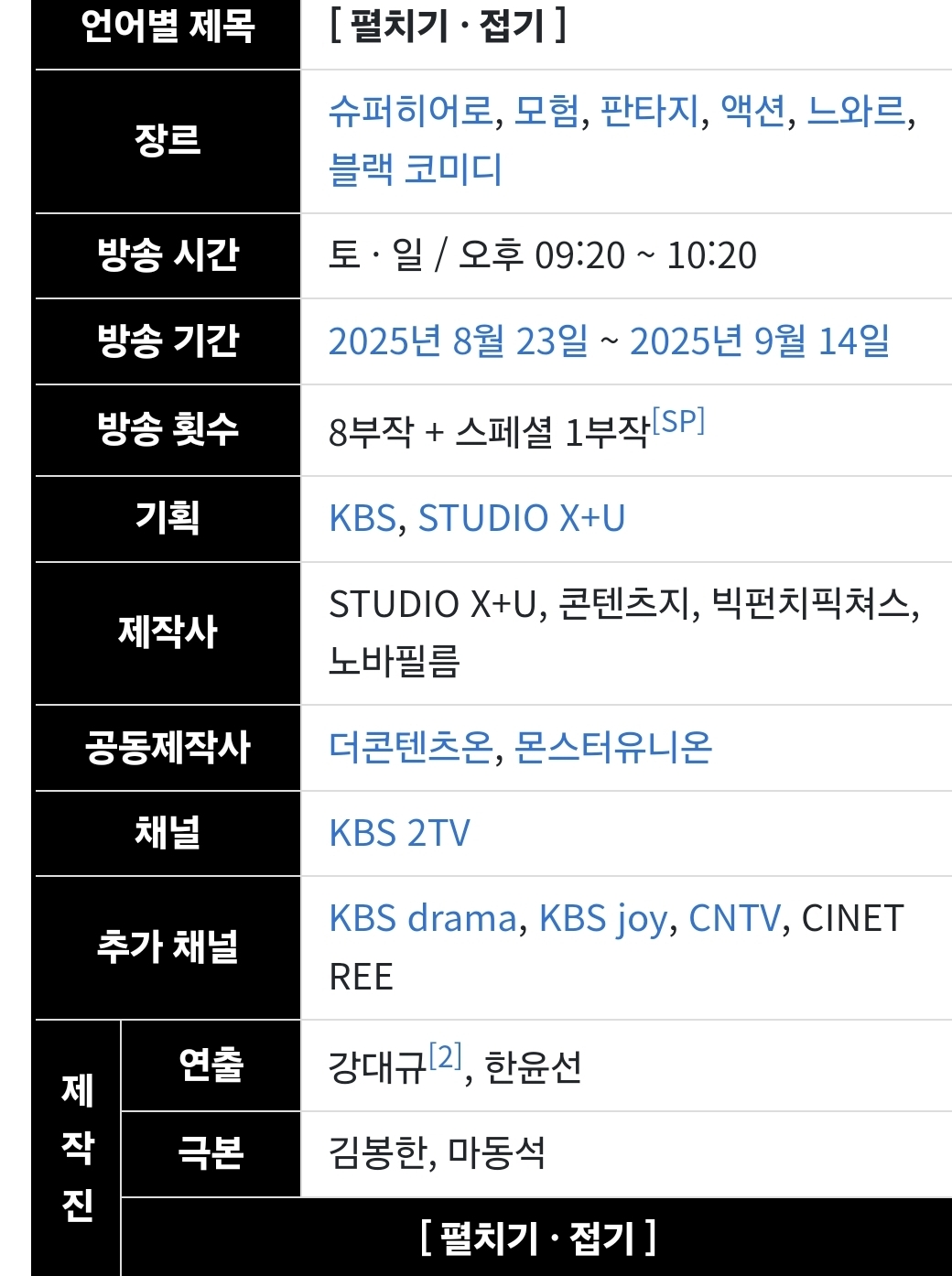The width and height of the screenshot is (952, 1276).
Task: Open the 2025년 8월 23일 date link
Action: click(458, 341)
